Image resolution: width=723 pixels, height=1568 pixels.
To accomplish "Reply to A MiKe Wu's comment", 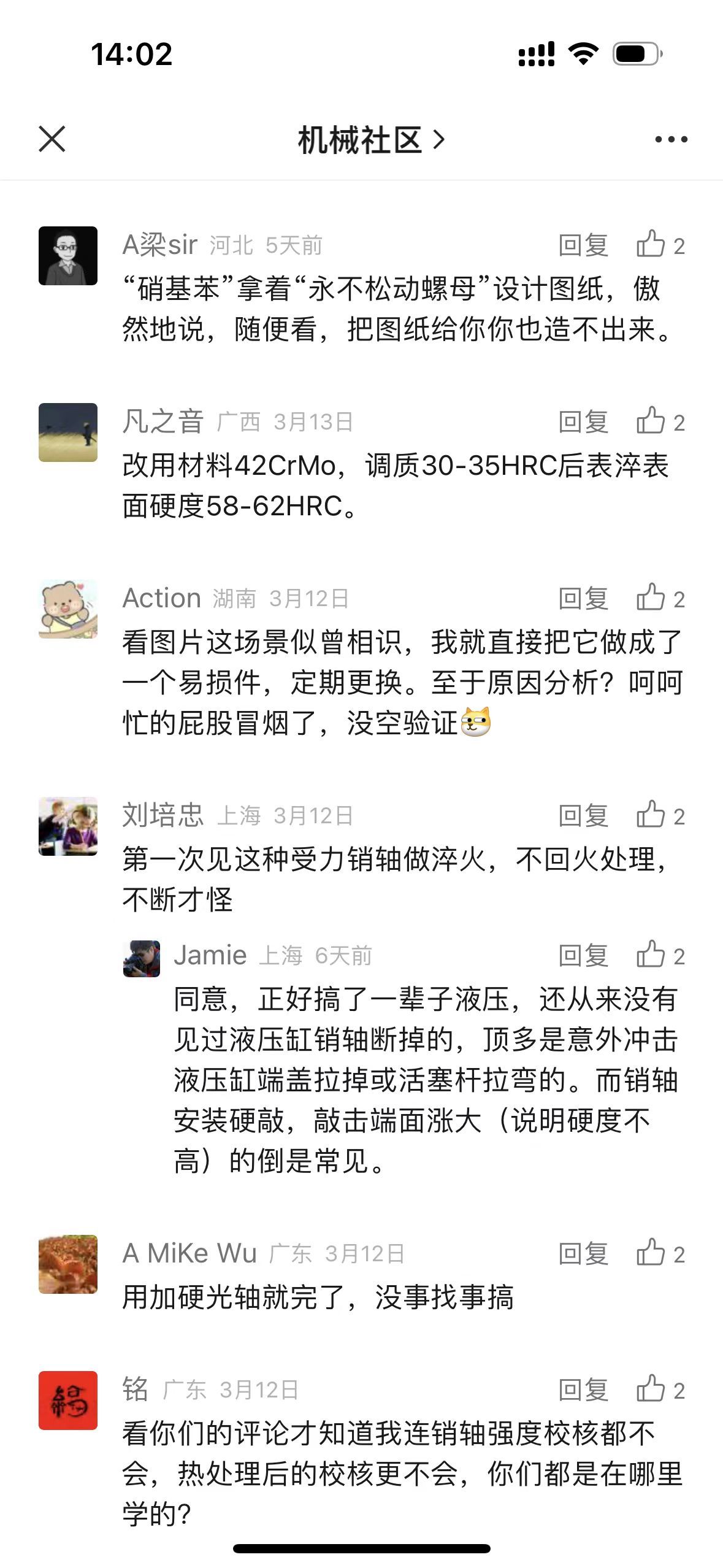I will (583, 1254).
